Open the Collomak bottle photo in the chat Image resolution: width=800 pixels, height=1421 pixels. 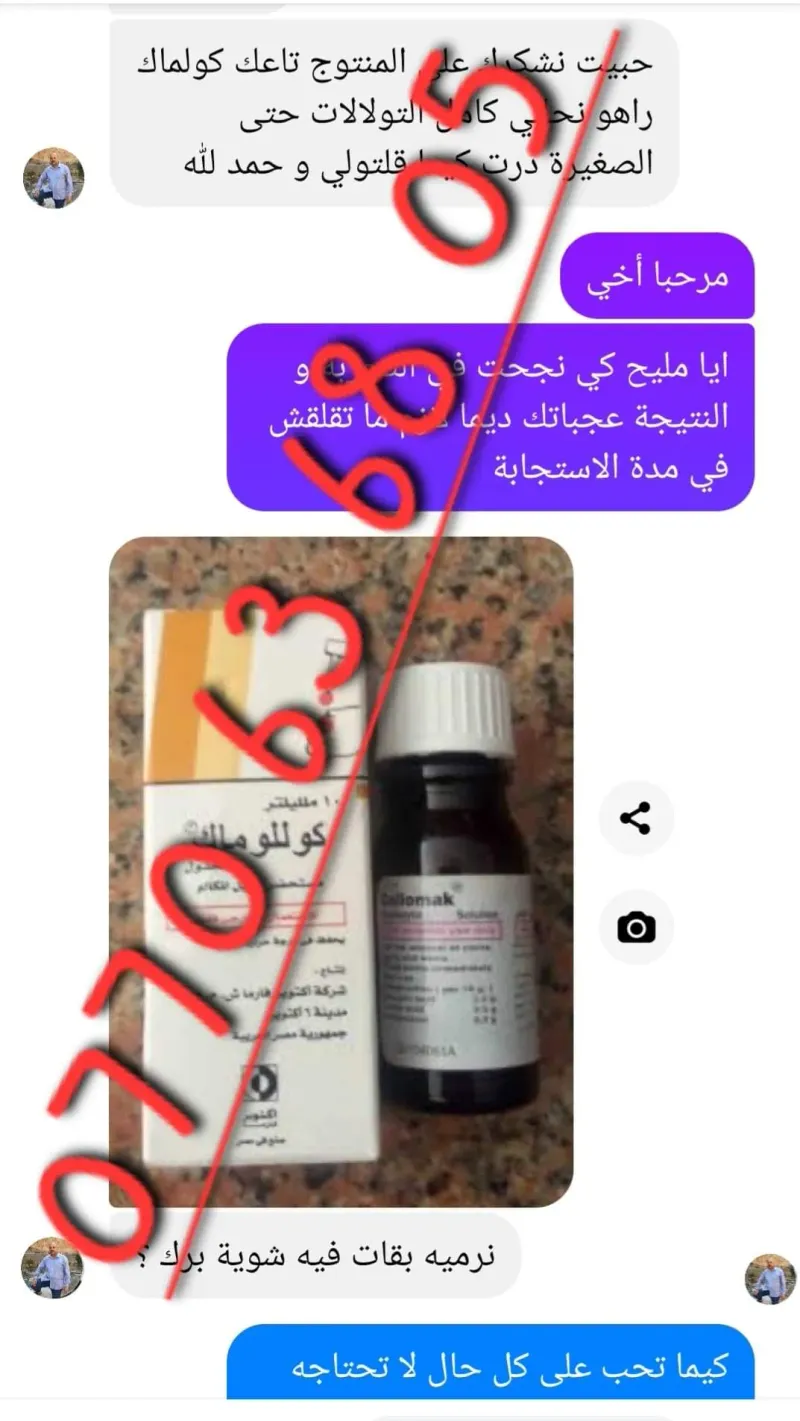coord(340,870)
